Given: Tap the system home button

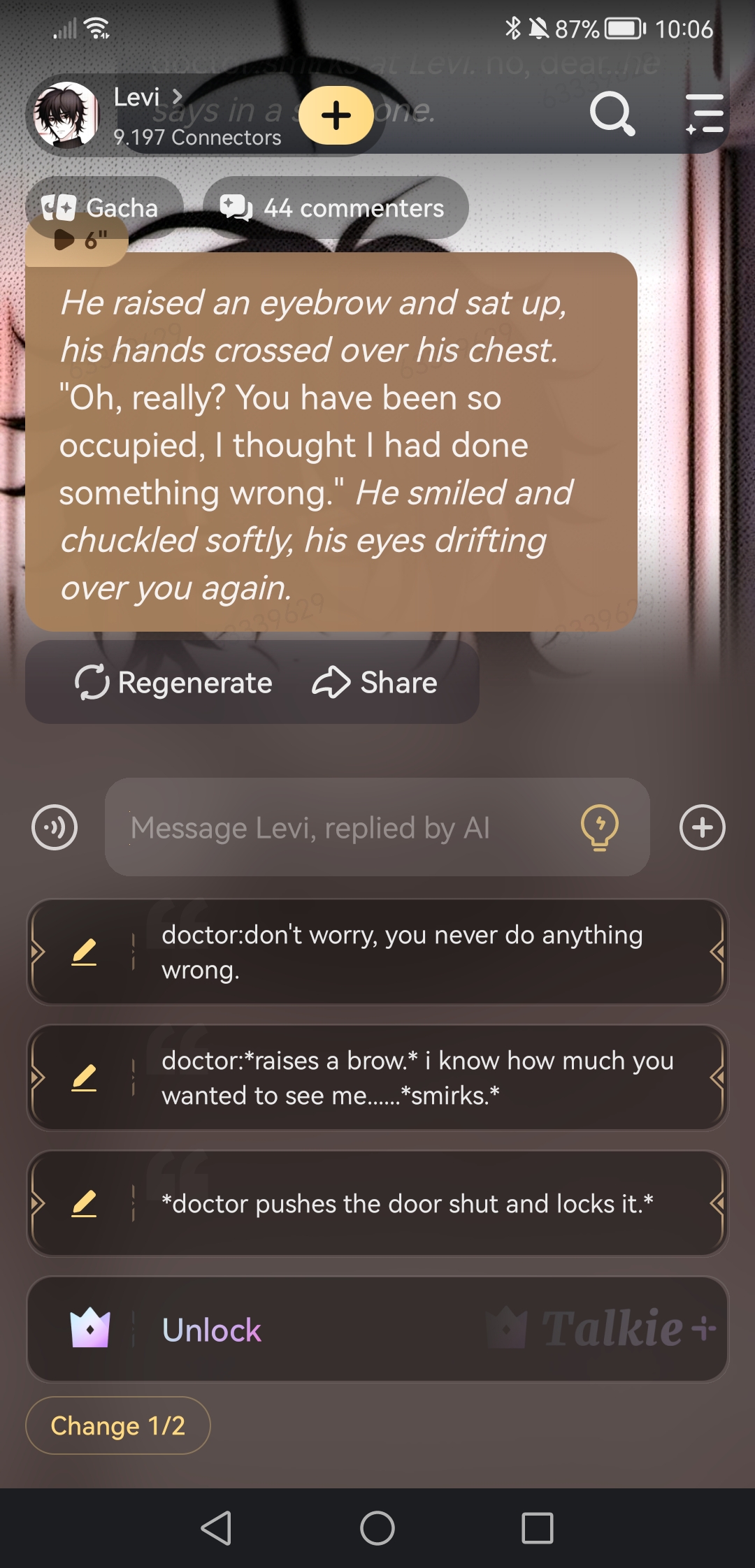Looking at the screenshot, I should (377, 1527).
